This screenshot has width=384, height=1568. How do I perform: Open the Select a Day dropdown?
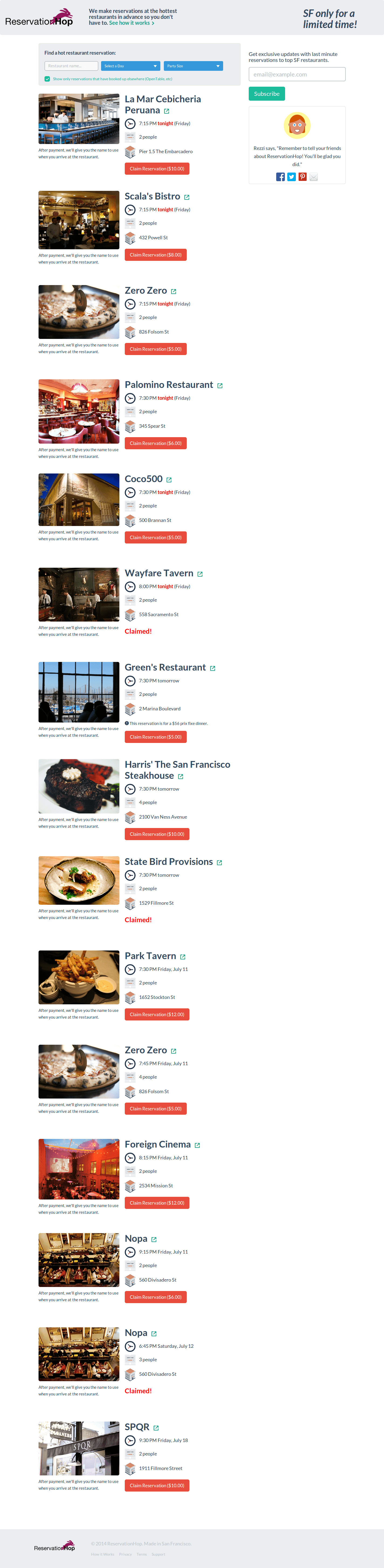click(130, 66)
